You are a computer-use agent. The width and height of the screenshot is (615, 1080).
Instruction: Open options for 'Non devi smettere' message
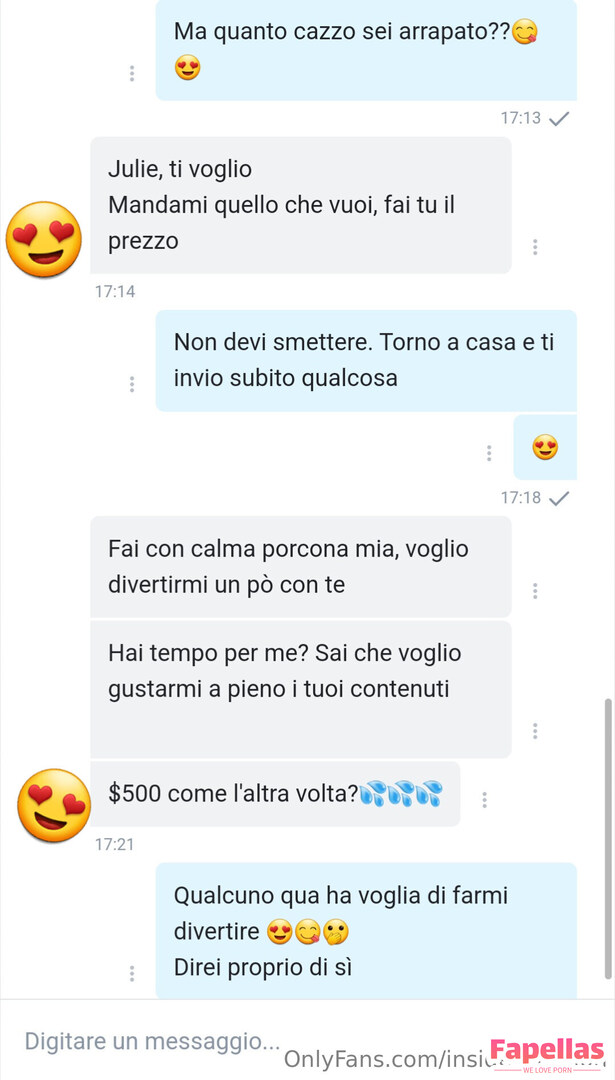pos(132,384)
